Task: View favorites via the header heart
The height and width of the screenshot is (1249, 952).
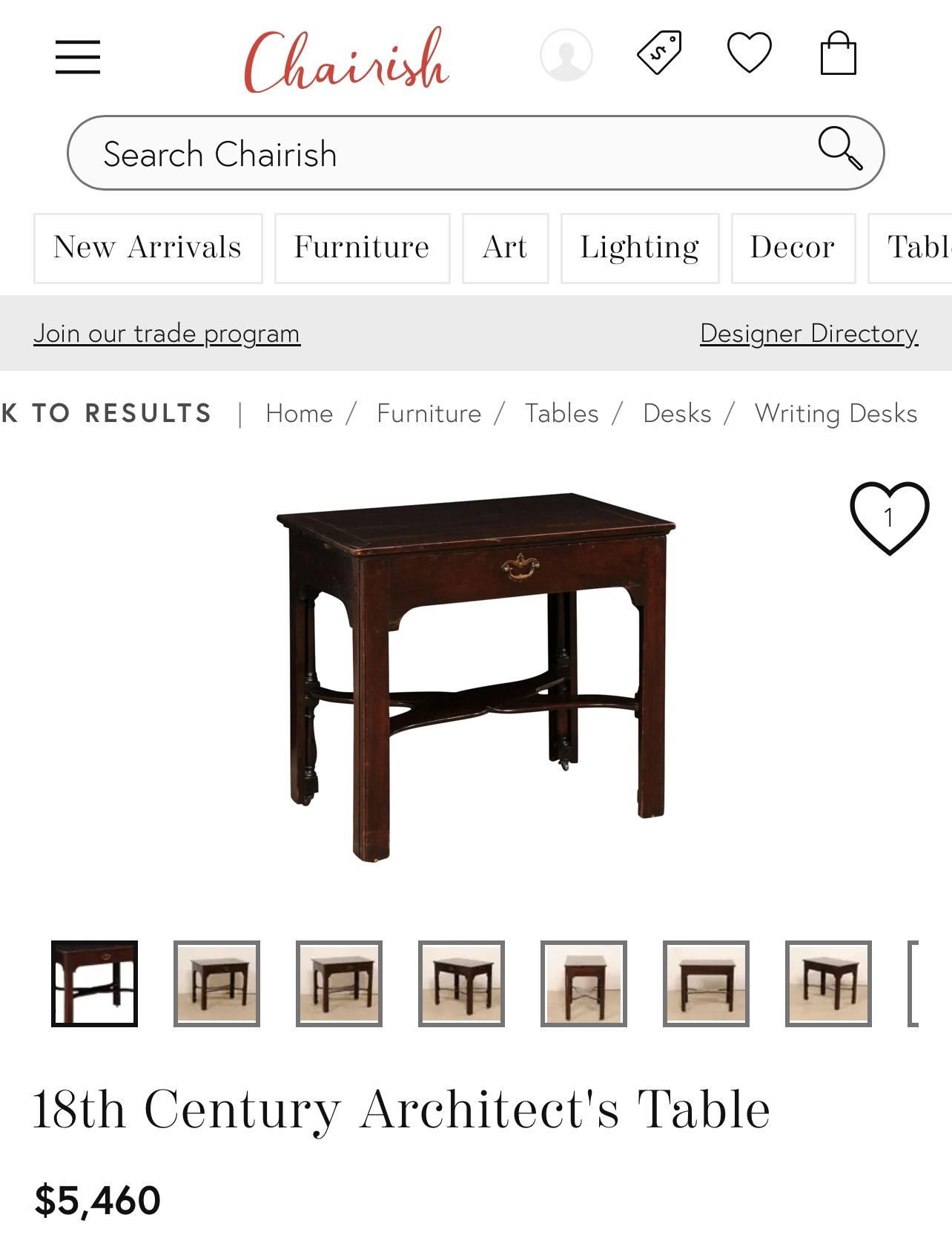Action: (750, 53)
